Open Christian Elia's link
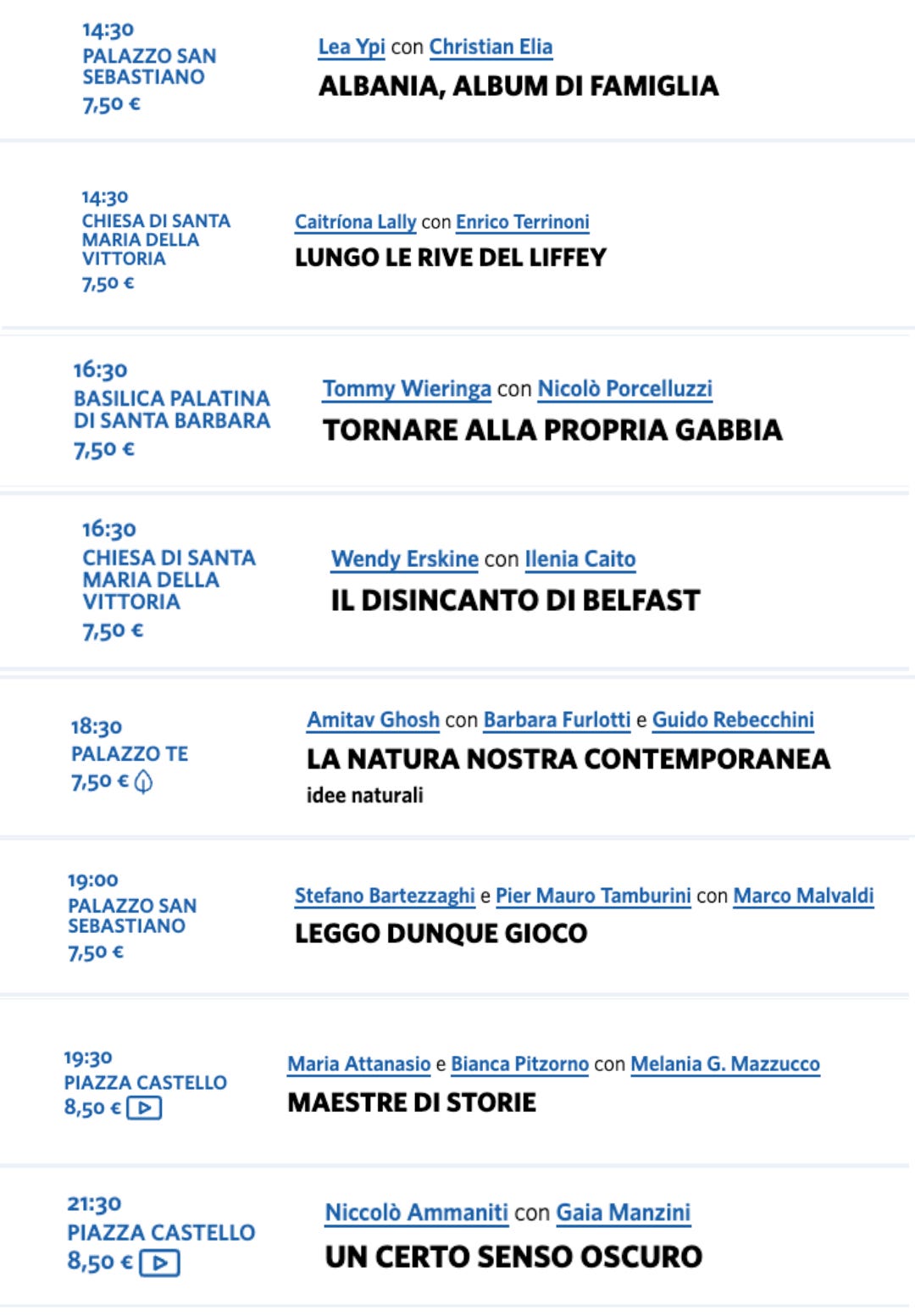 (x=491, y=47)
